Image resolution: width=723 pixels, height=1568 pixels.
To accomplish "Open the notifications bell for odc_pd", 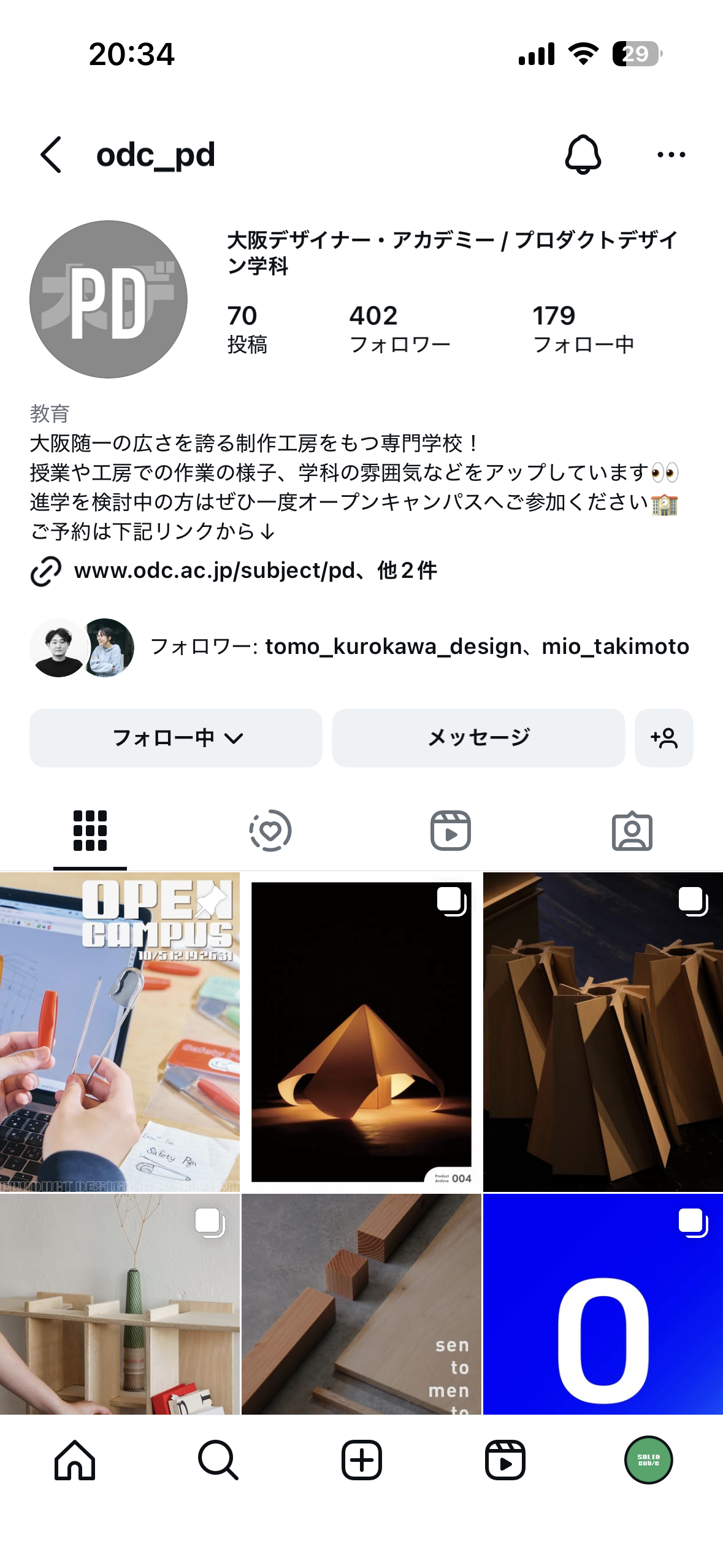I will click(x=583, y=155).
